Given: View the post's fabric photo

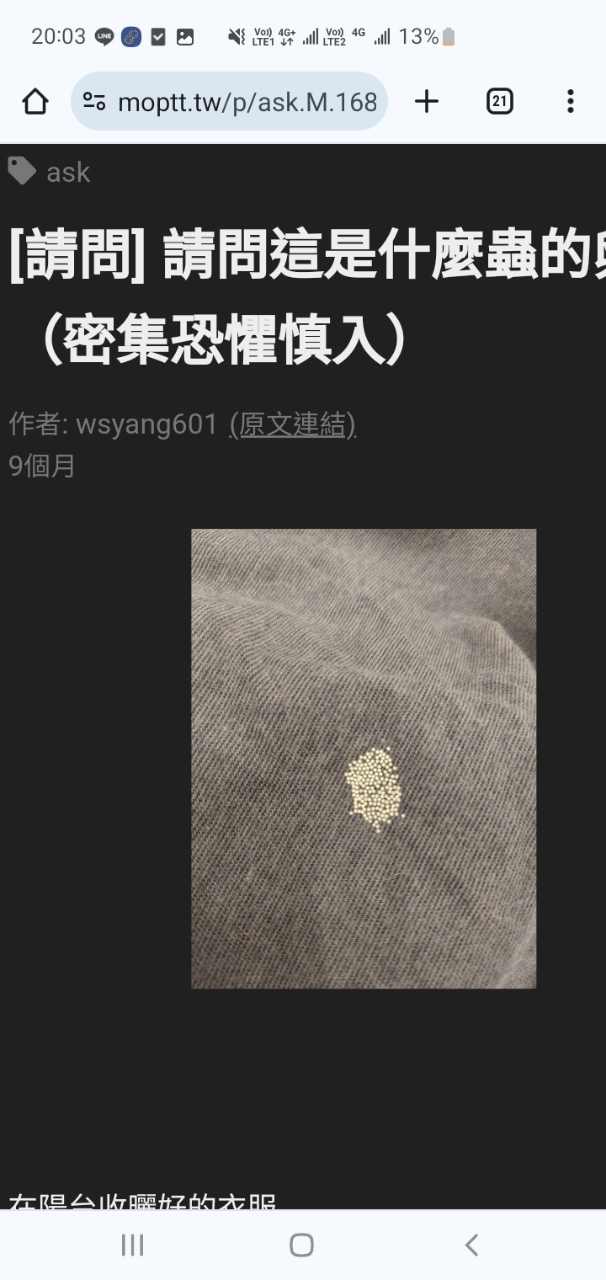Looking at the screenshot, I should (x=363, y=758).
